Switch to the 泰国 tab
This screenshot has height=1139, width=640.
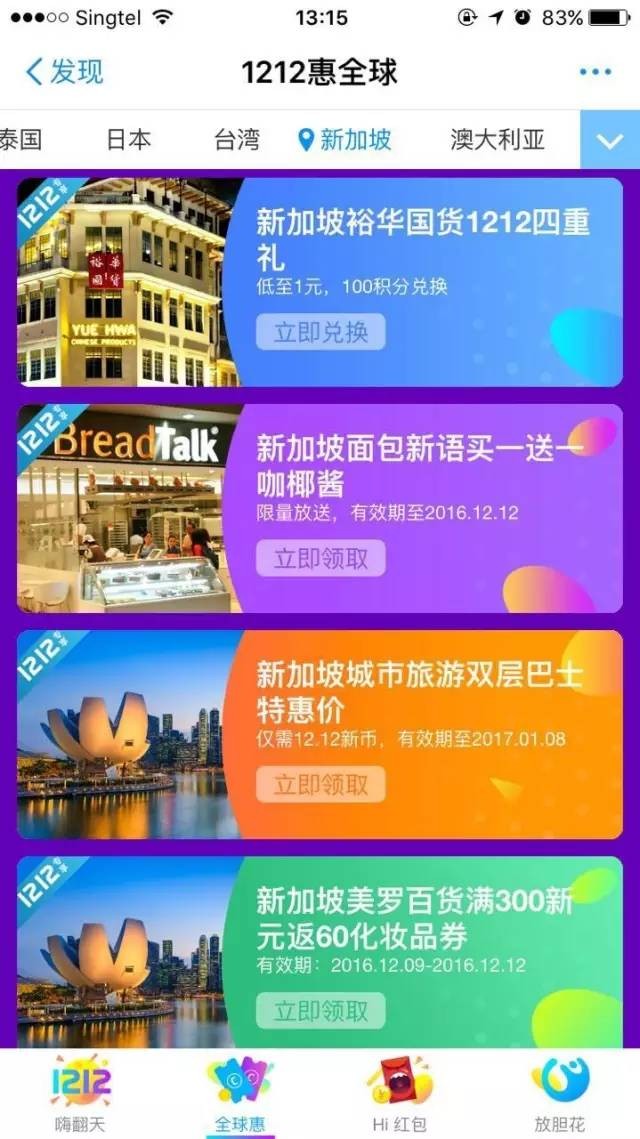coord(20,139)
